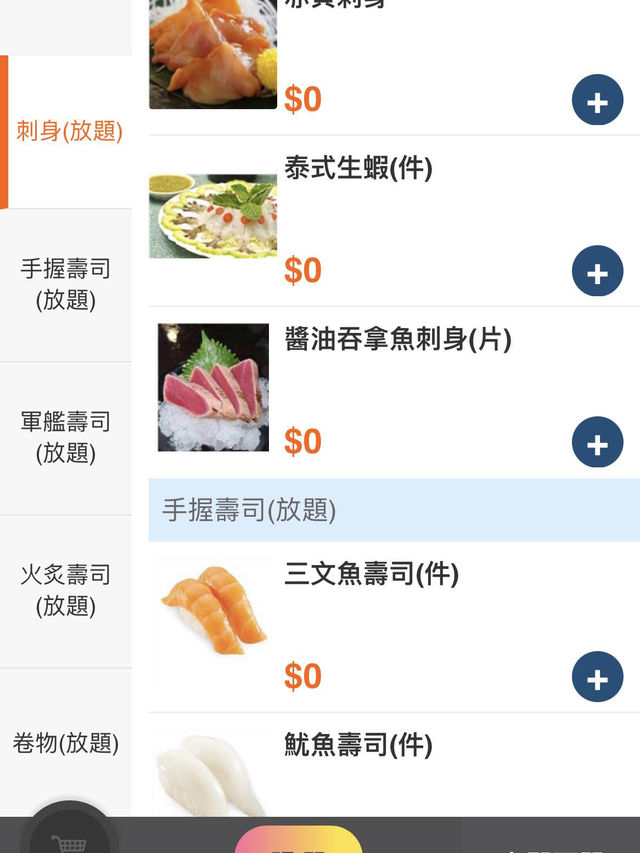The image size is (640, 853).
Task: Show the 卷物(放題) category
Action: 66,743
